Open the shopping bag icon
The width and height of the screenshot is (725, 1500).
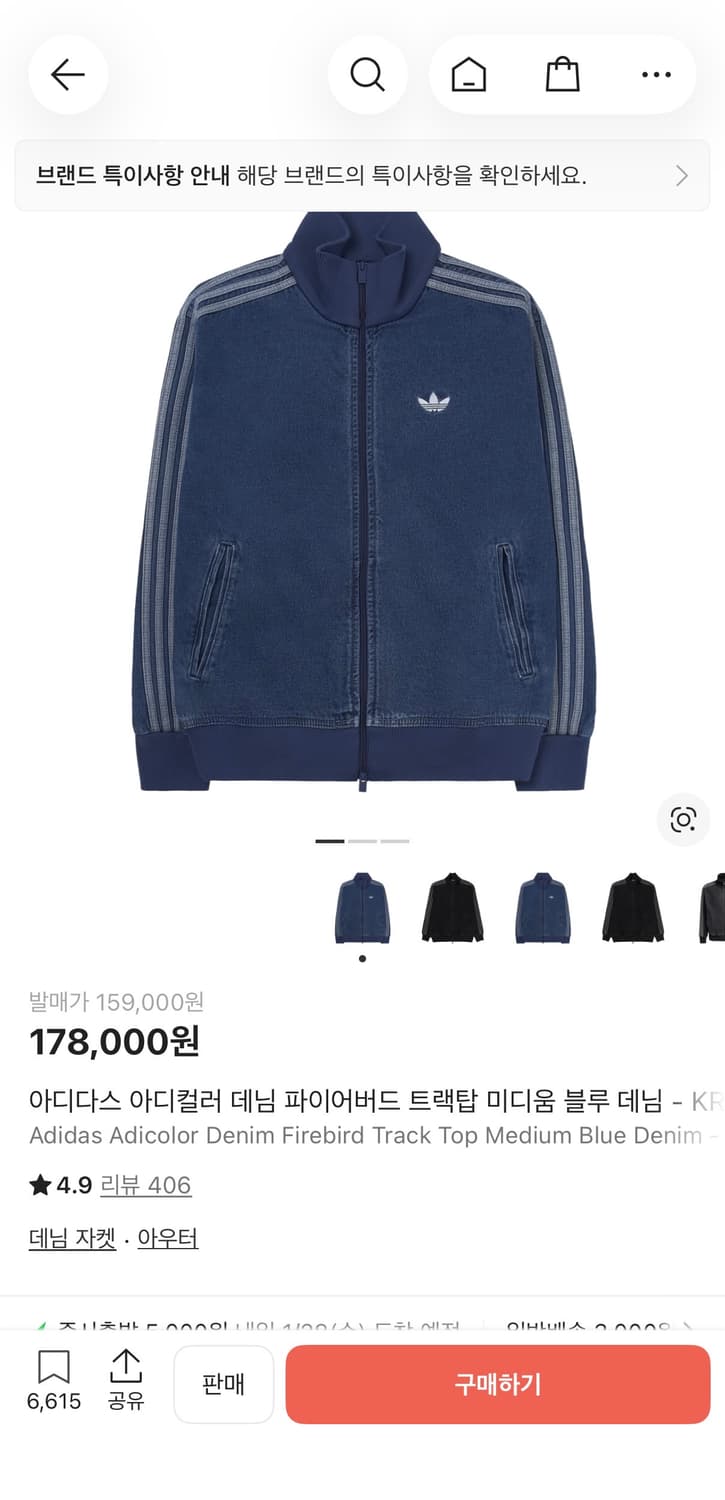[562, 74]
